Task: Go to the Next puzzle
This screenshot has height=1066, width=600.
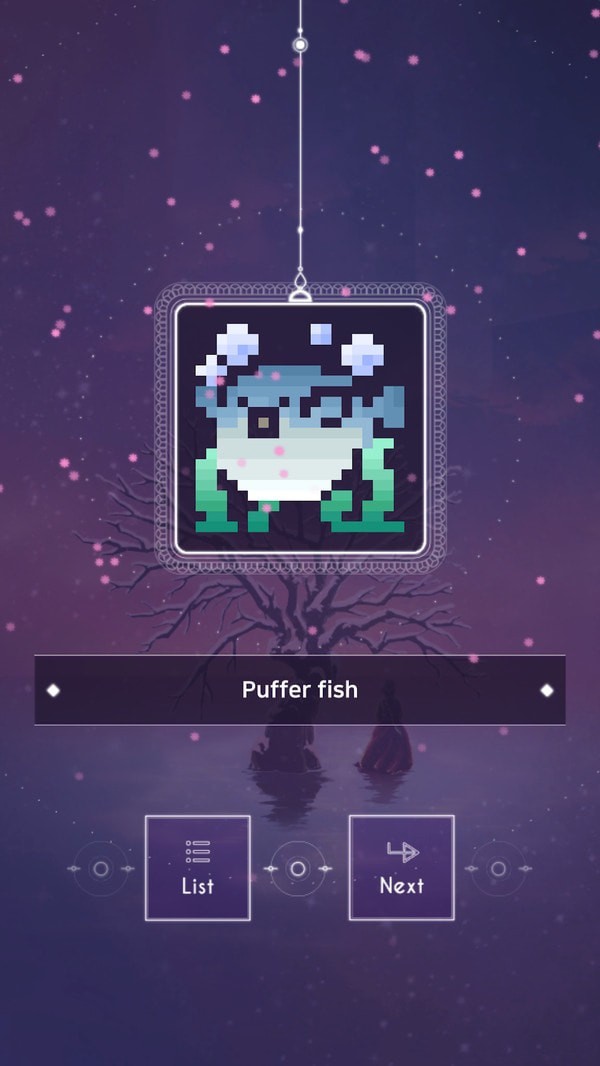Action: pyautogui.click(x=401, y=867)
